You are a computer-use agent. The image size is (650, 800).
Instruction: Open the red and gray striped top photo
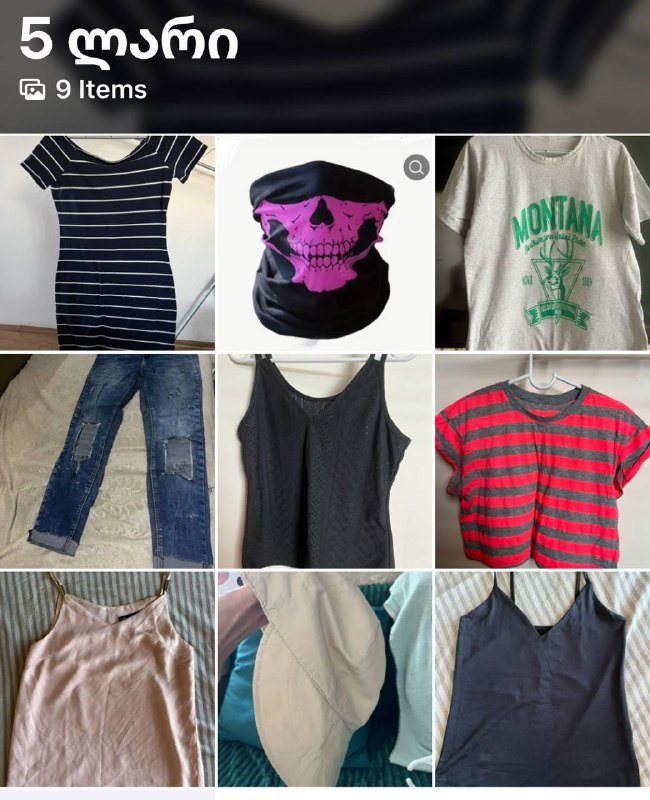click(542, 460)
